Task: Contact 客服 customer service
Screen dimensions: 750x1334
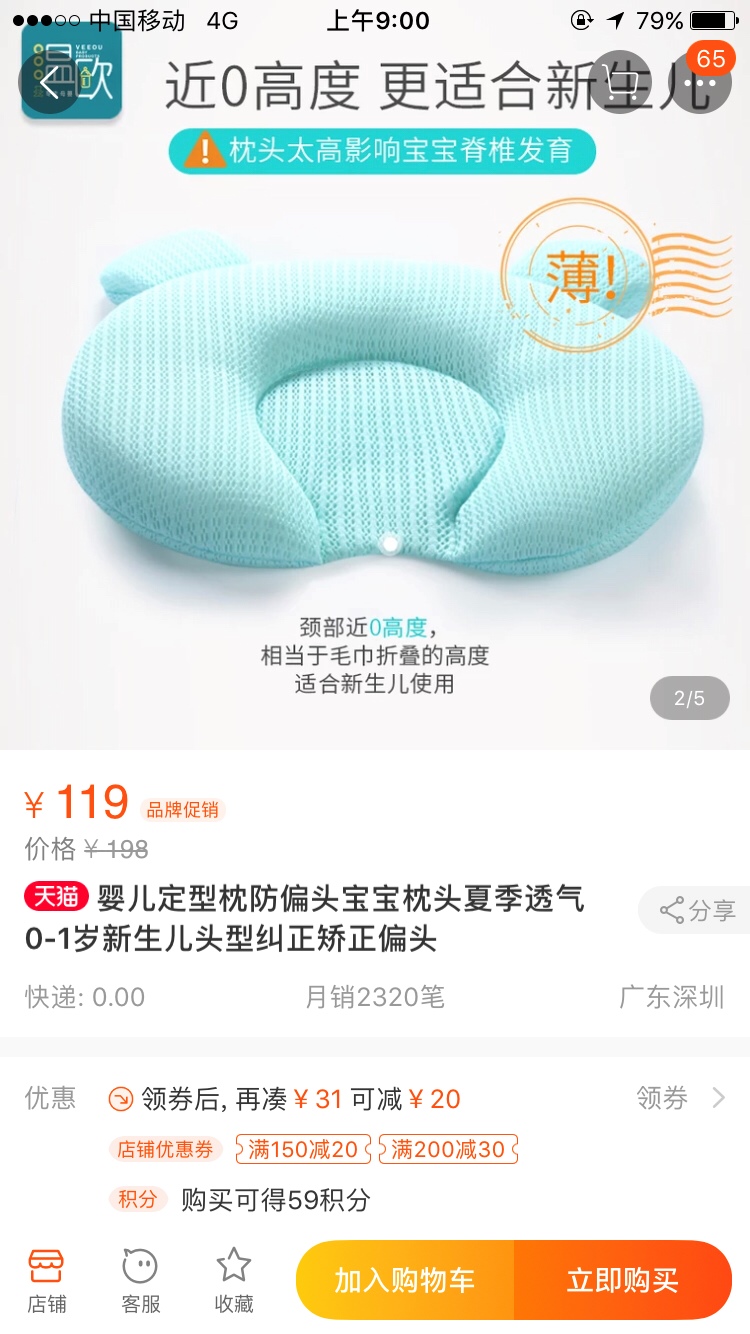Action: 140,1281
